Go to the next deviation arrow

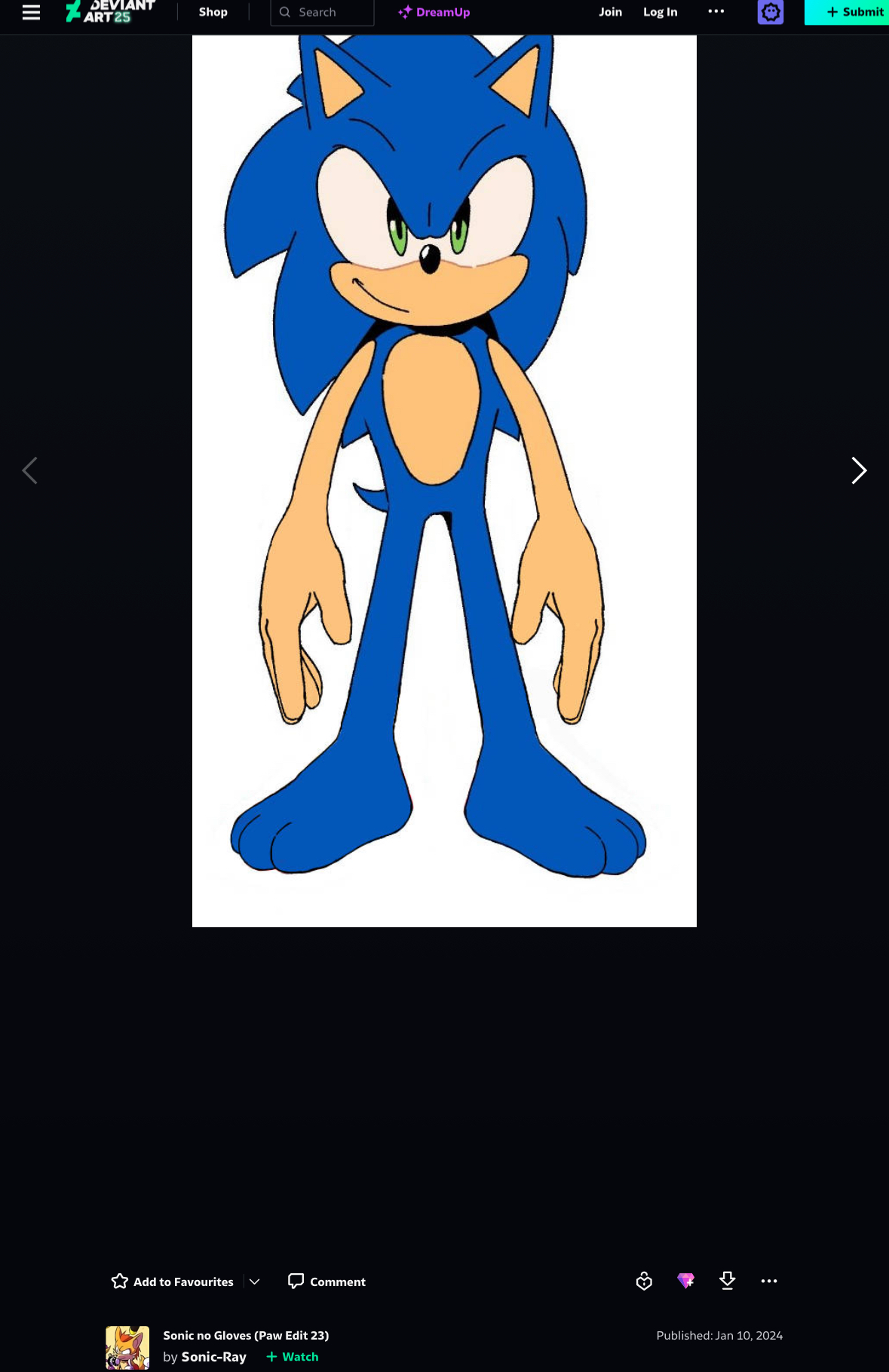click(859, 470)
